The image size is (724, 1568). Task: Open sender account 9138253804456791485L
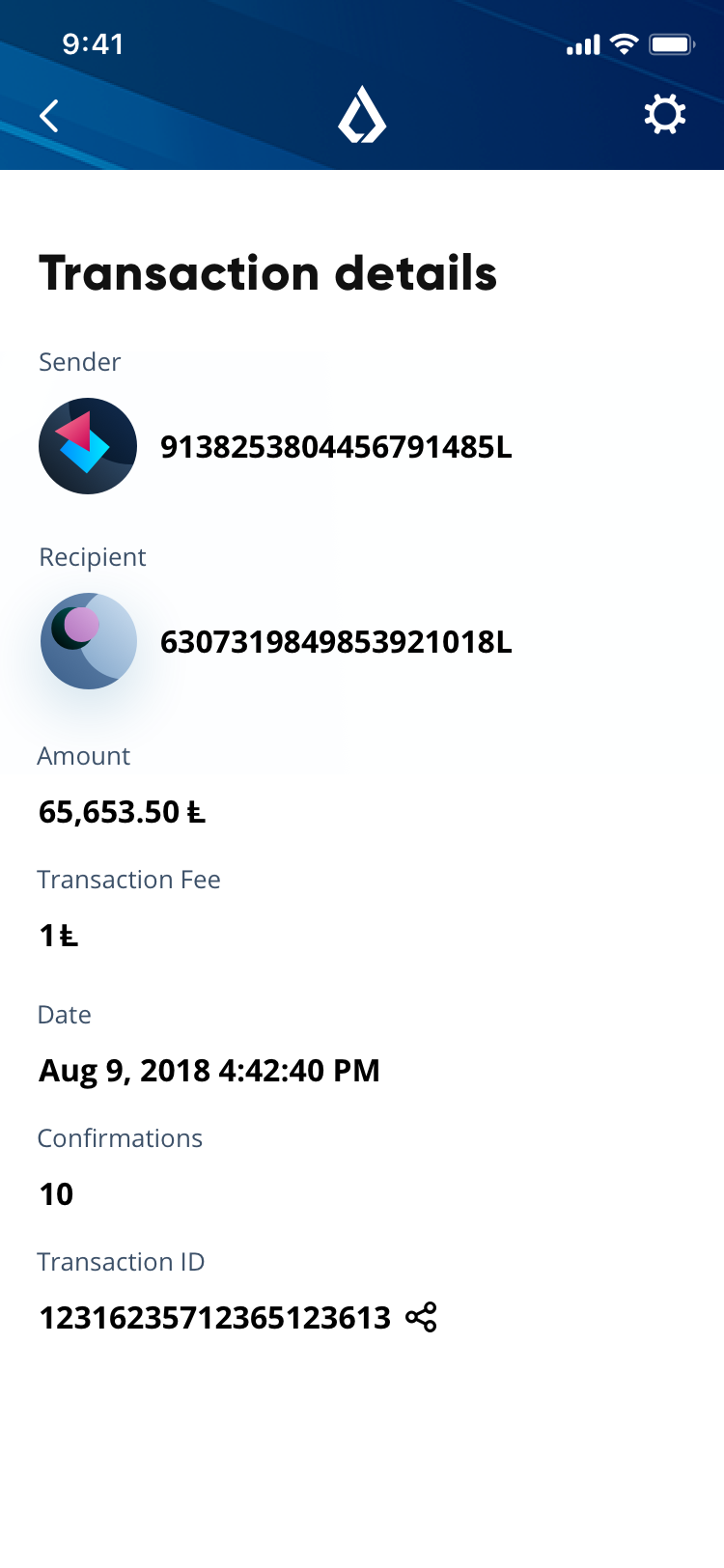pos(335,447)
